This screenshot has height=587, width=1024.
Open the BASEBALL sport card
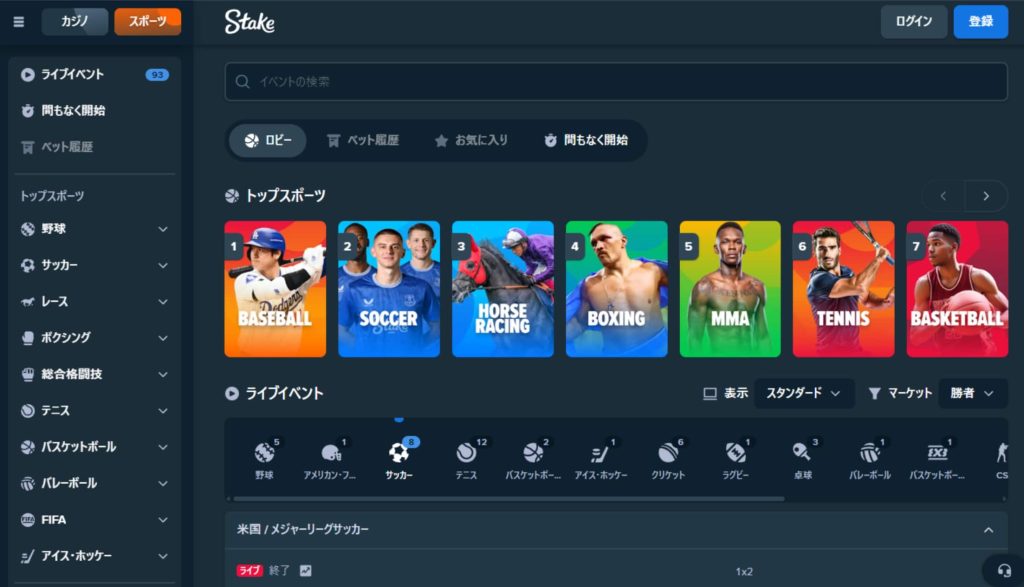tap(275, 289)
